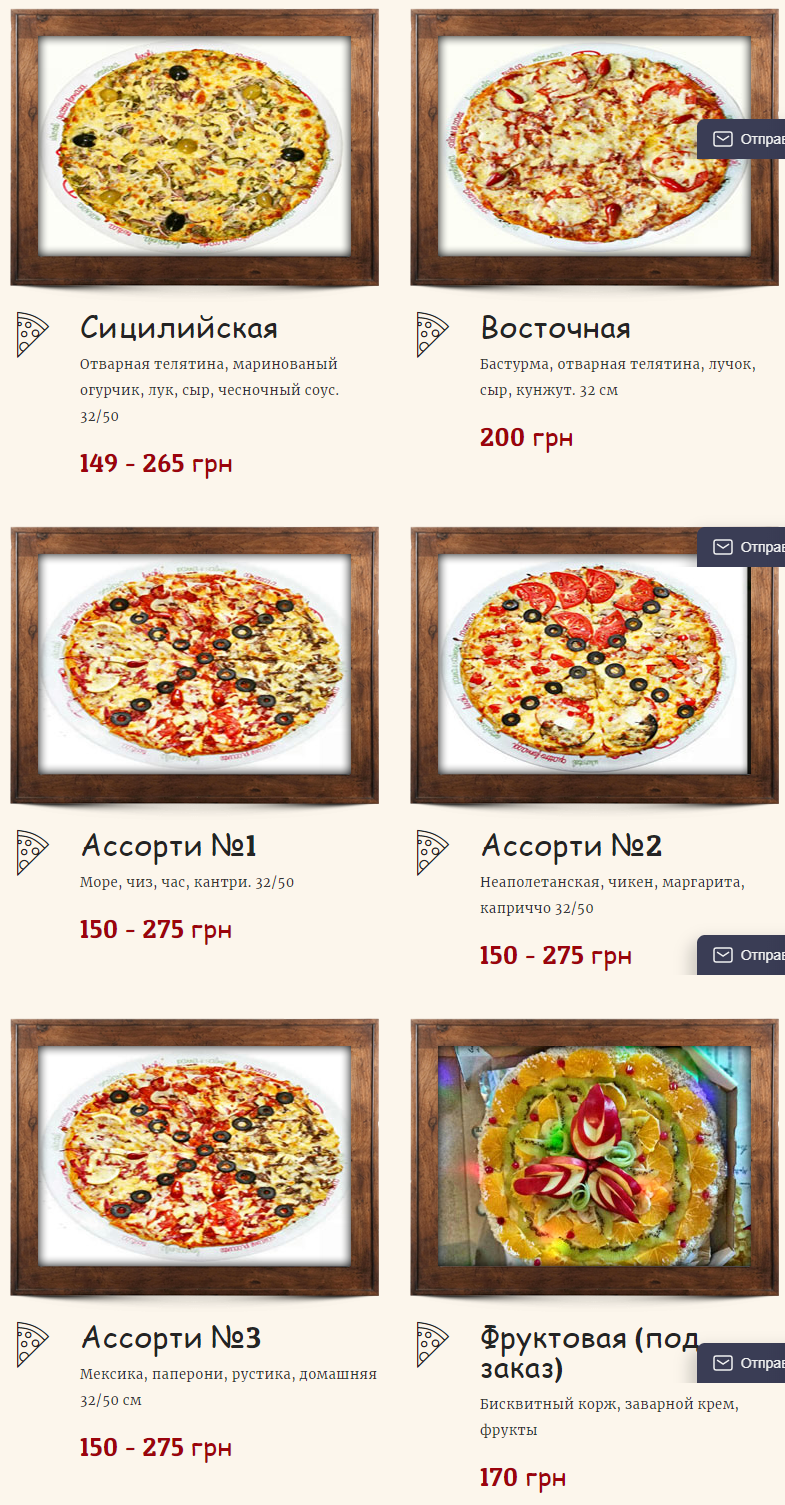
Task: View the Ассорти №1 pizza image
Action: point(194,664)
